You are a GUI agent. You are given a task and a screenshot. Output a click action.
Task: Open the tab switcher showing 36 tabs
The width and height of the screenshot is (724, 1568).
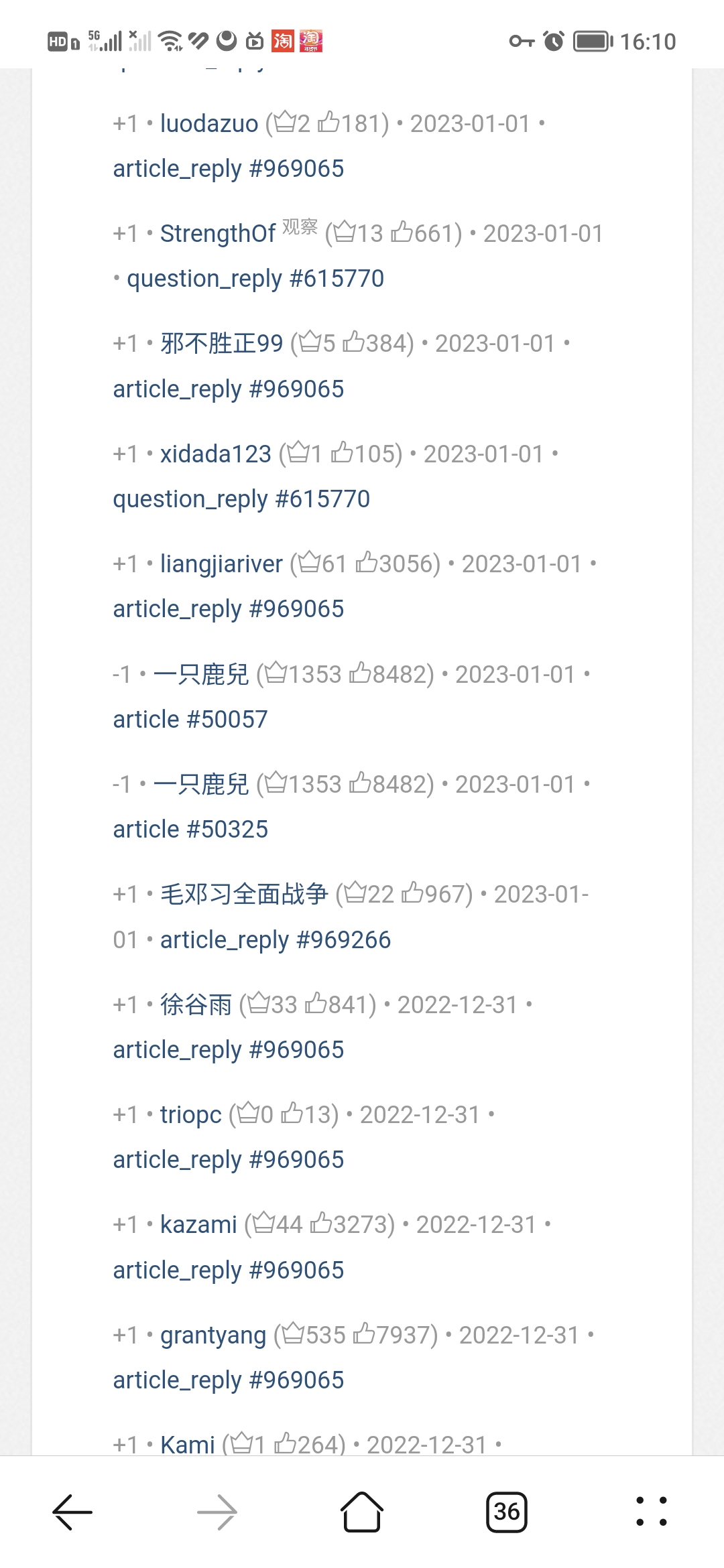507,1512
